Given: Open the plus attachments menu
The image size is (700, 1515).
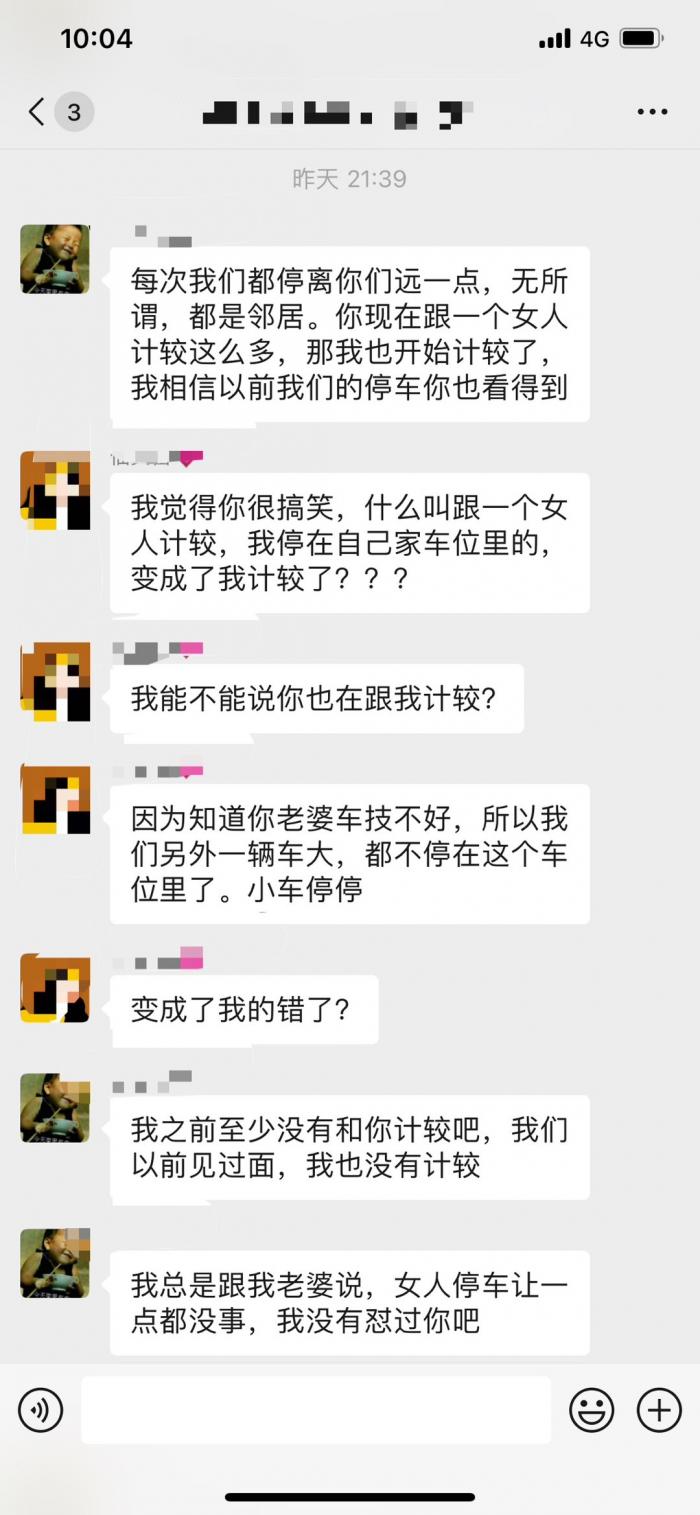Looking at the screenshot, I should [659, 1410].
